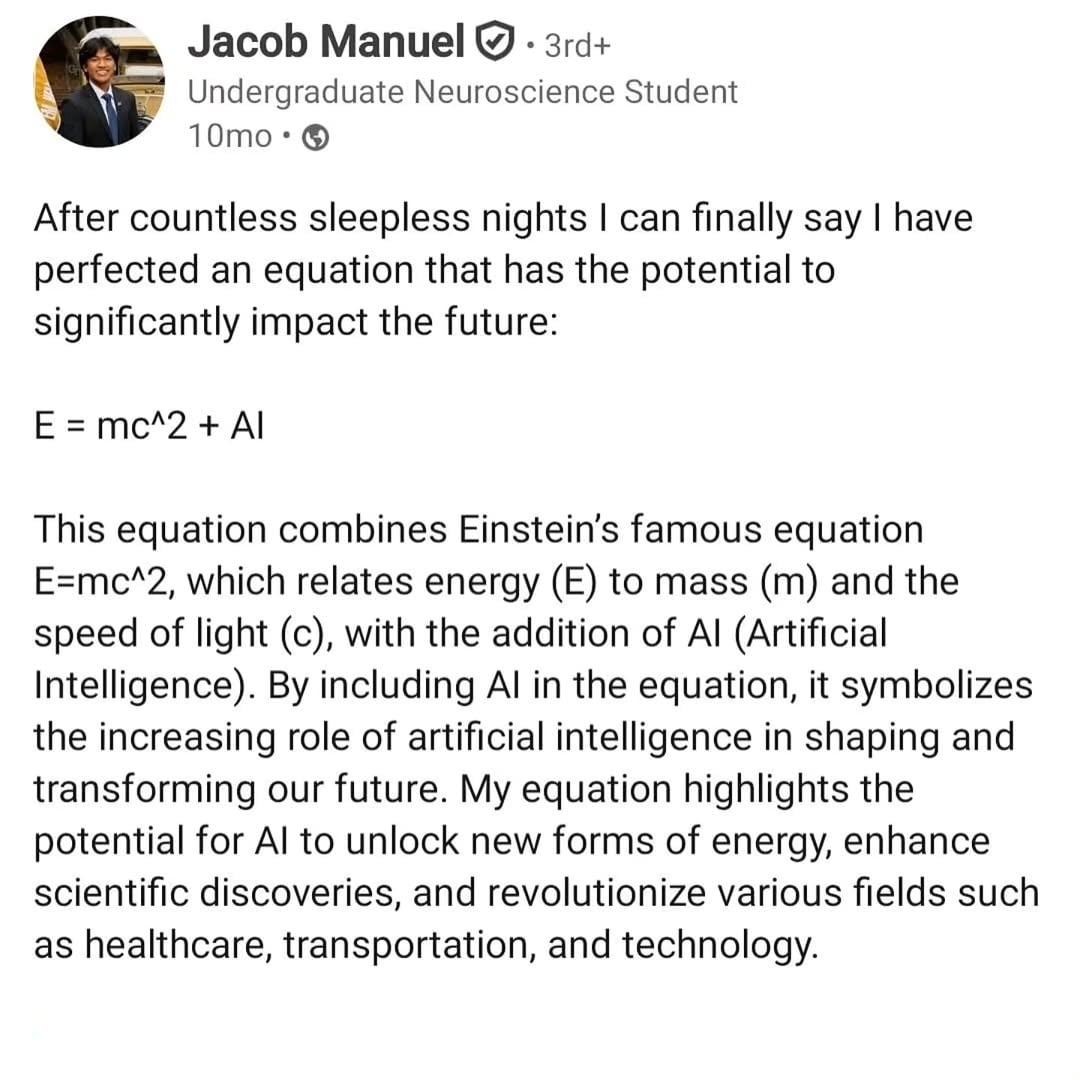Open the Jacob Manuel name link
Image resolution: width=1080 pixels, height=1080 pixels.
tap(326, 41)
